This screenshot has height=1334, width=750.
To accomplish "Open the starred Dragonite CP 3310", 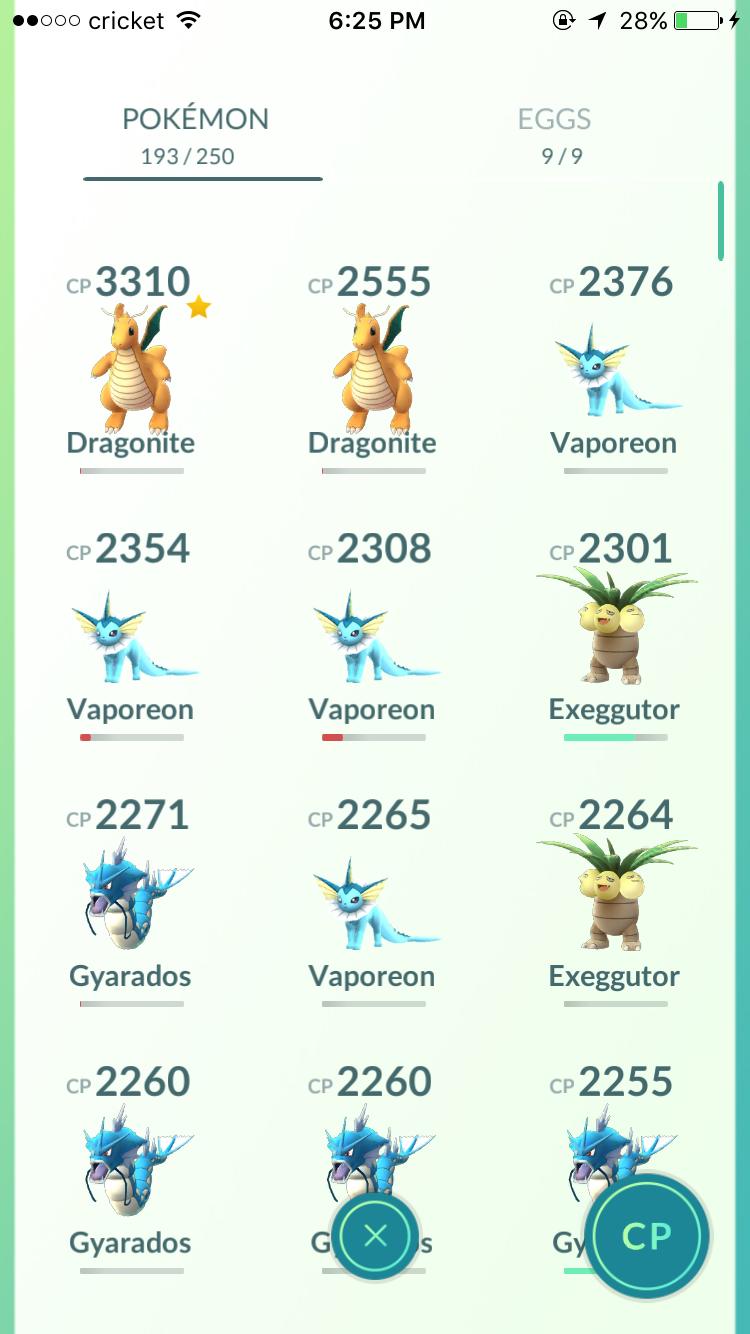I will 131,368.
